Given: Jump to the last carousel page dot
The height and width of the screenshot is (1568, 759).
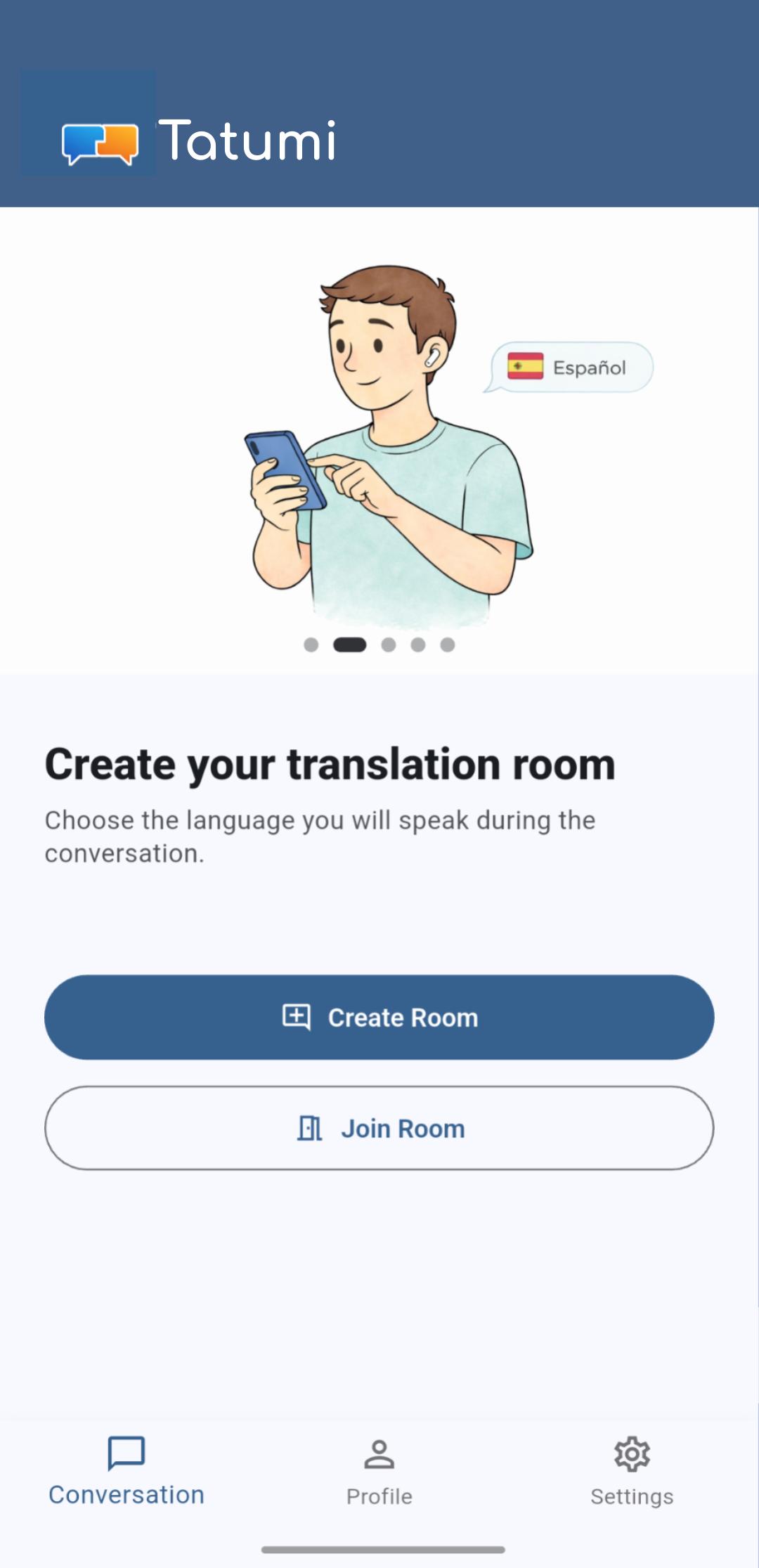Looking at the screenshot, I should click(x=448, y=644).
